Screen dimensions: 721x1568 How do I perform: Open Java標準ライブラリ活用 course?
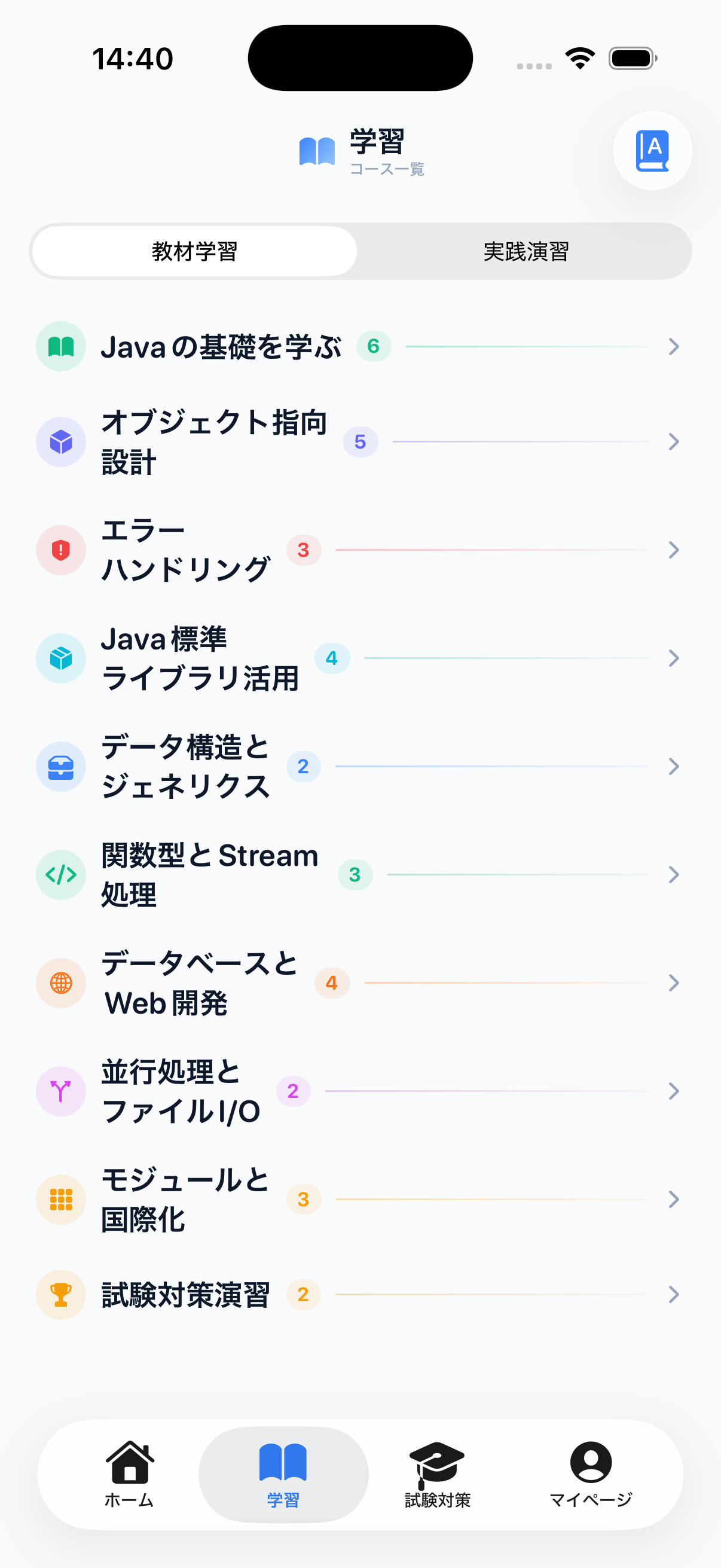[x=360, y=658]
